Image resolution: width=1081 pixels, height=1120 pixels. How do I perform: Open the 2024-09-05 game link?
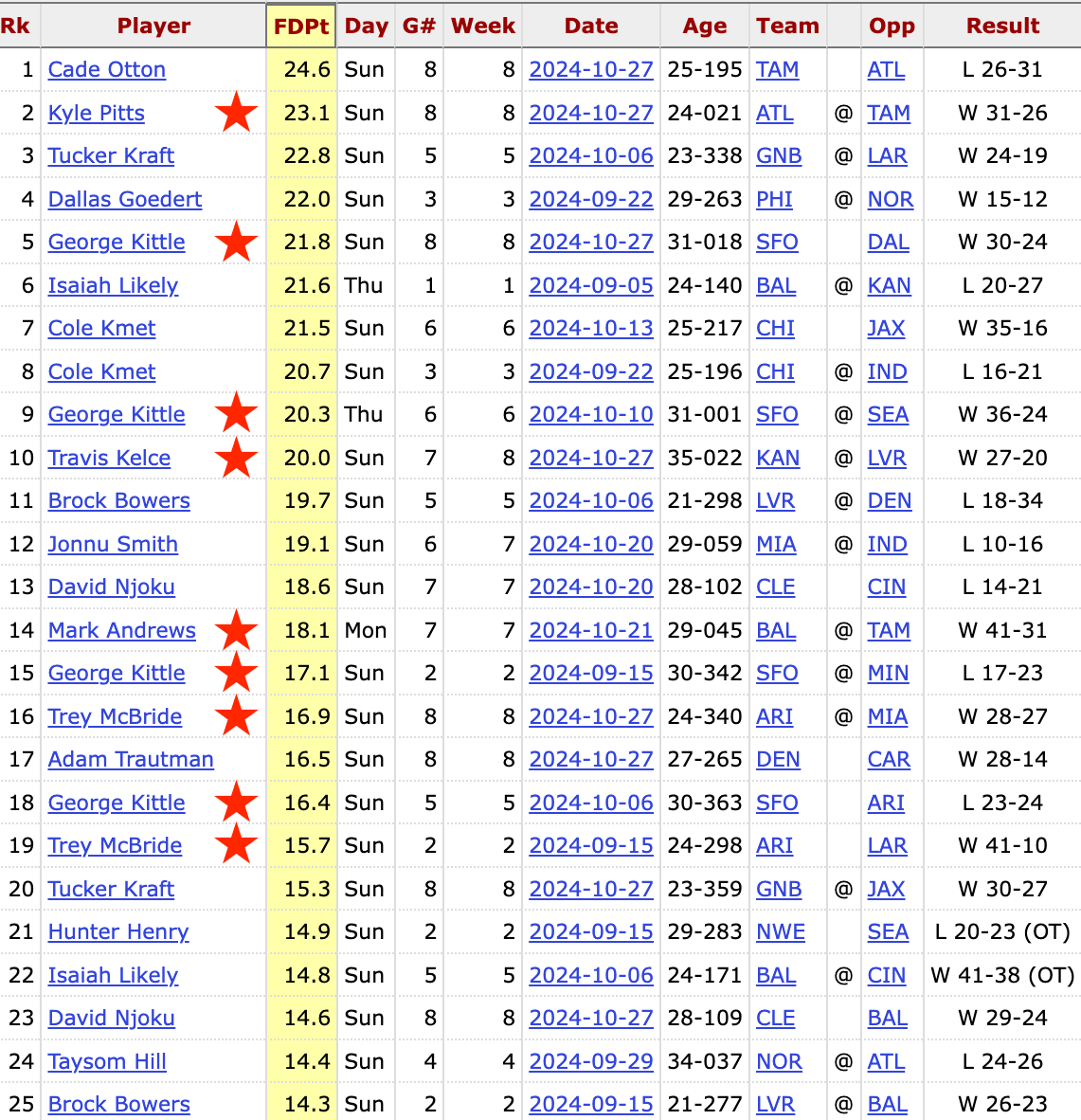590,286
